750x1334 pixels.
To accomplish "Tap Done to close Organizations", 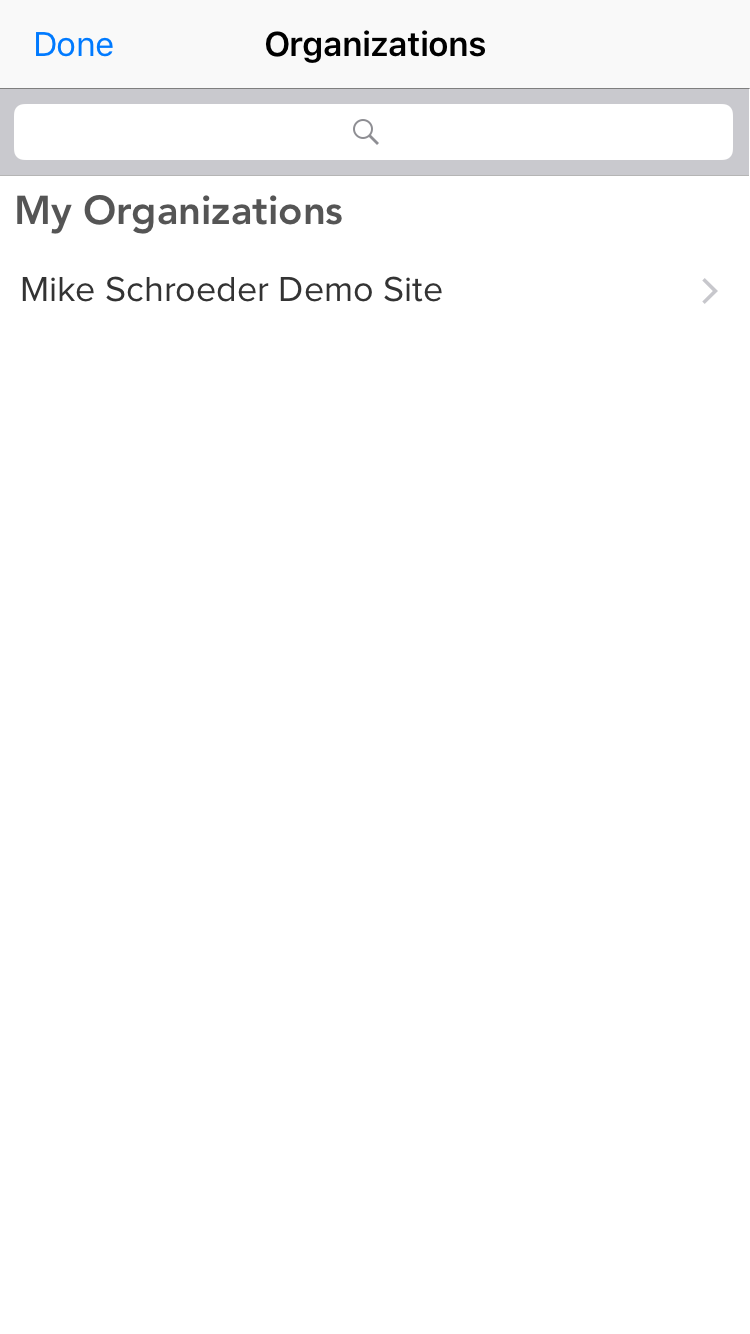I will coord(73,45).
